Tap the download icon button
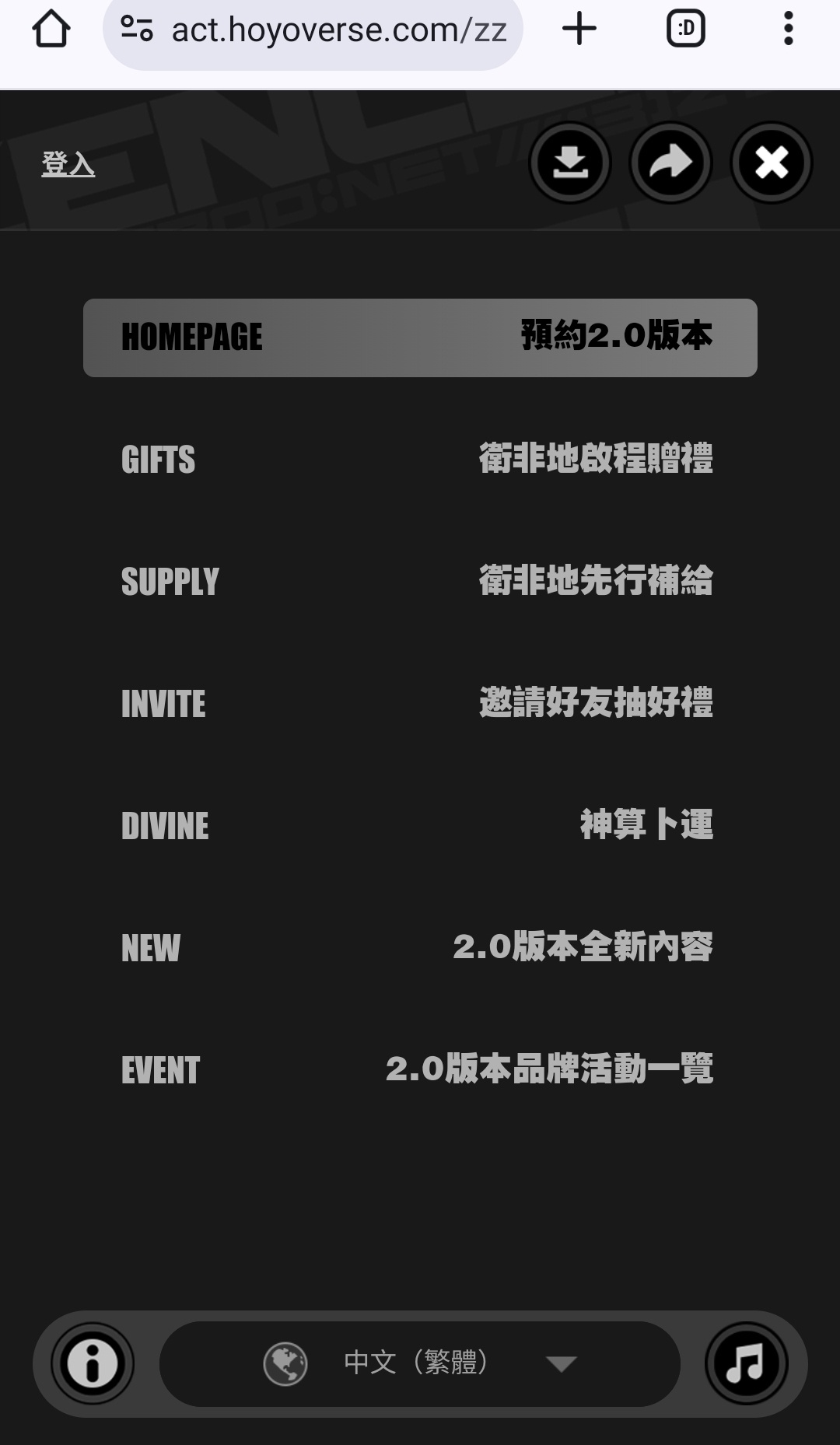This screenshot has width=840, height=1445. 570,163
